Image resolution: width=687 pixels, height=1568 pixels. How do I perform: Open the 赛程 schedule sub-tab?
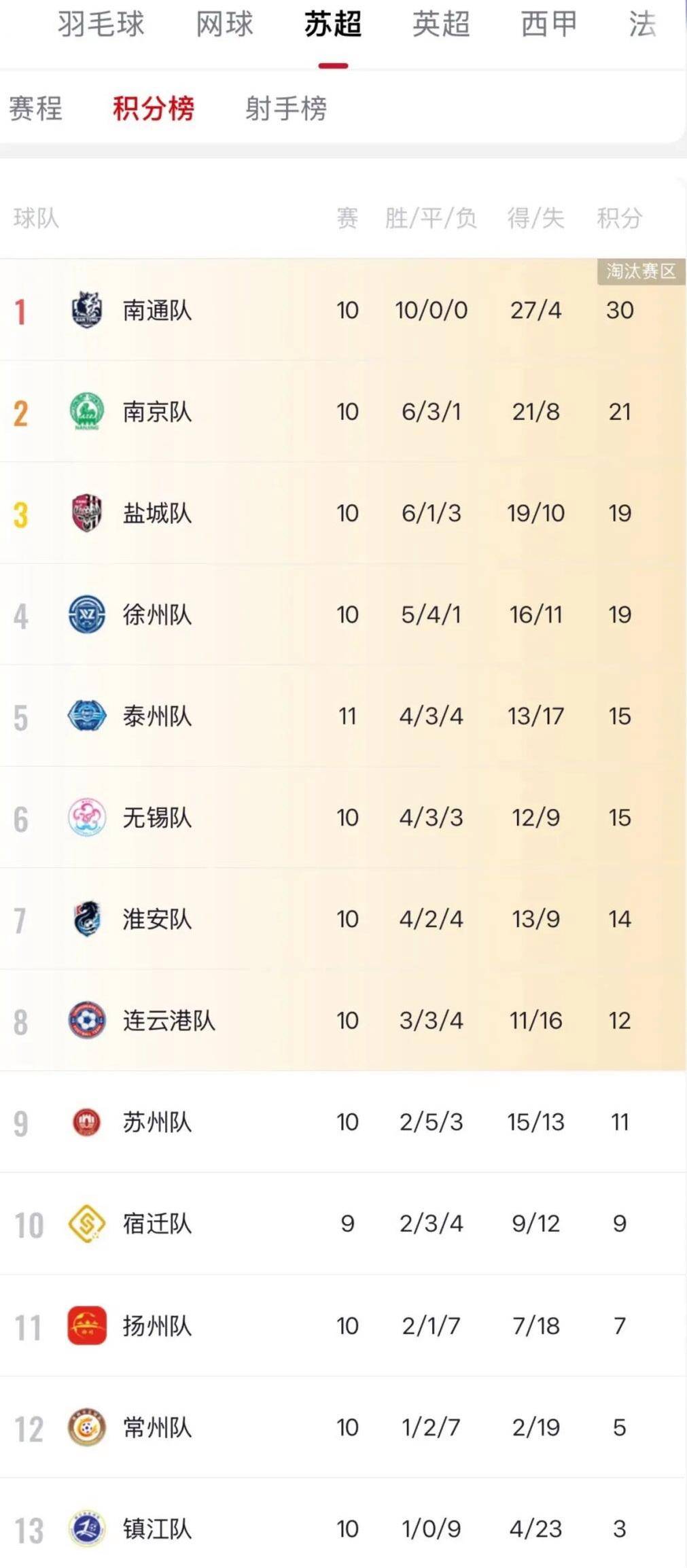tap(35, 109)
